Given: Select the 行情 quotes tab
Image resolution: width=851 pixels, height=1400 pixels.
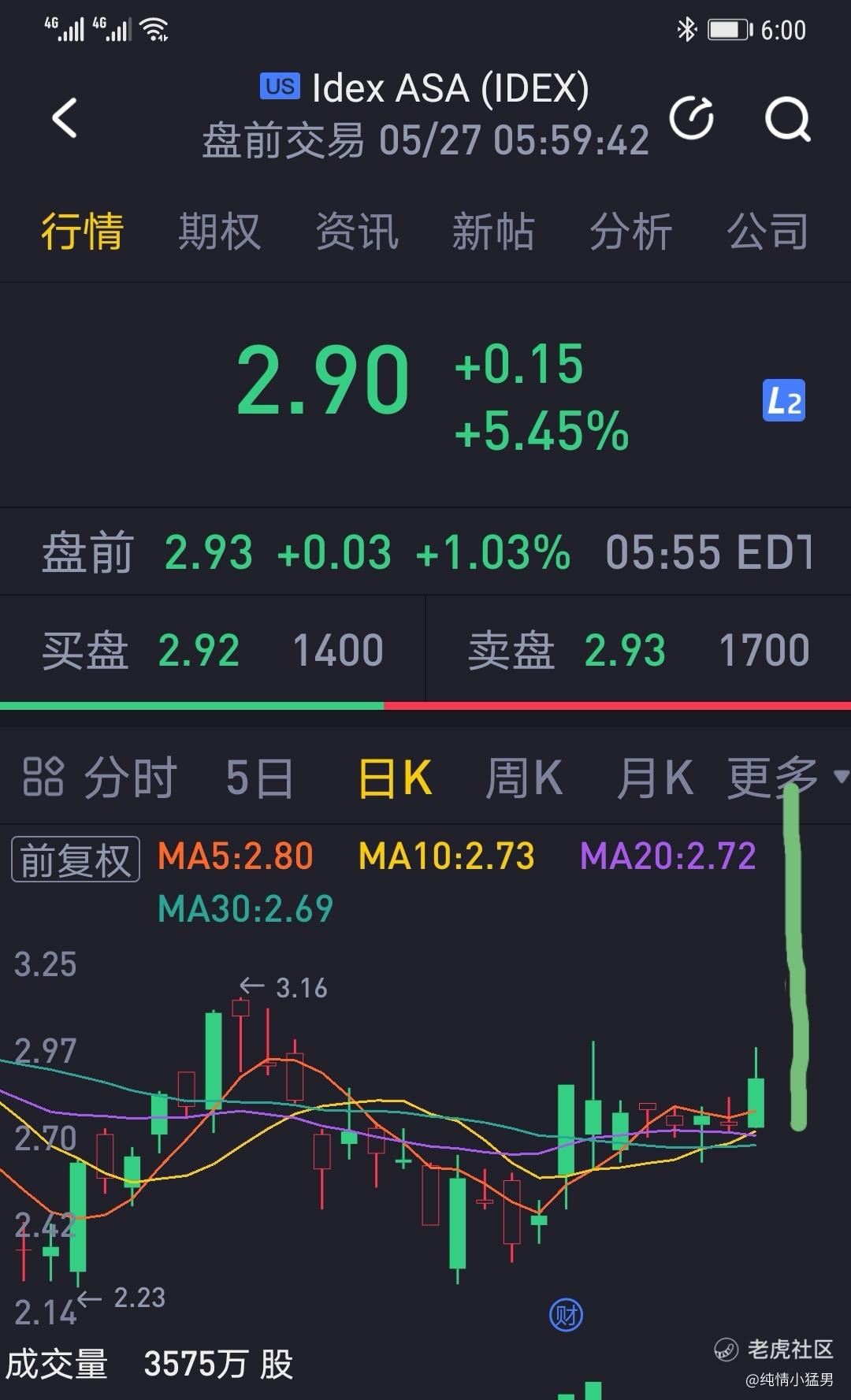Looking at the screenshot, I should pyautogui.click(x=82, y=232).
